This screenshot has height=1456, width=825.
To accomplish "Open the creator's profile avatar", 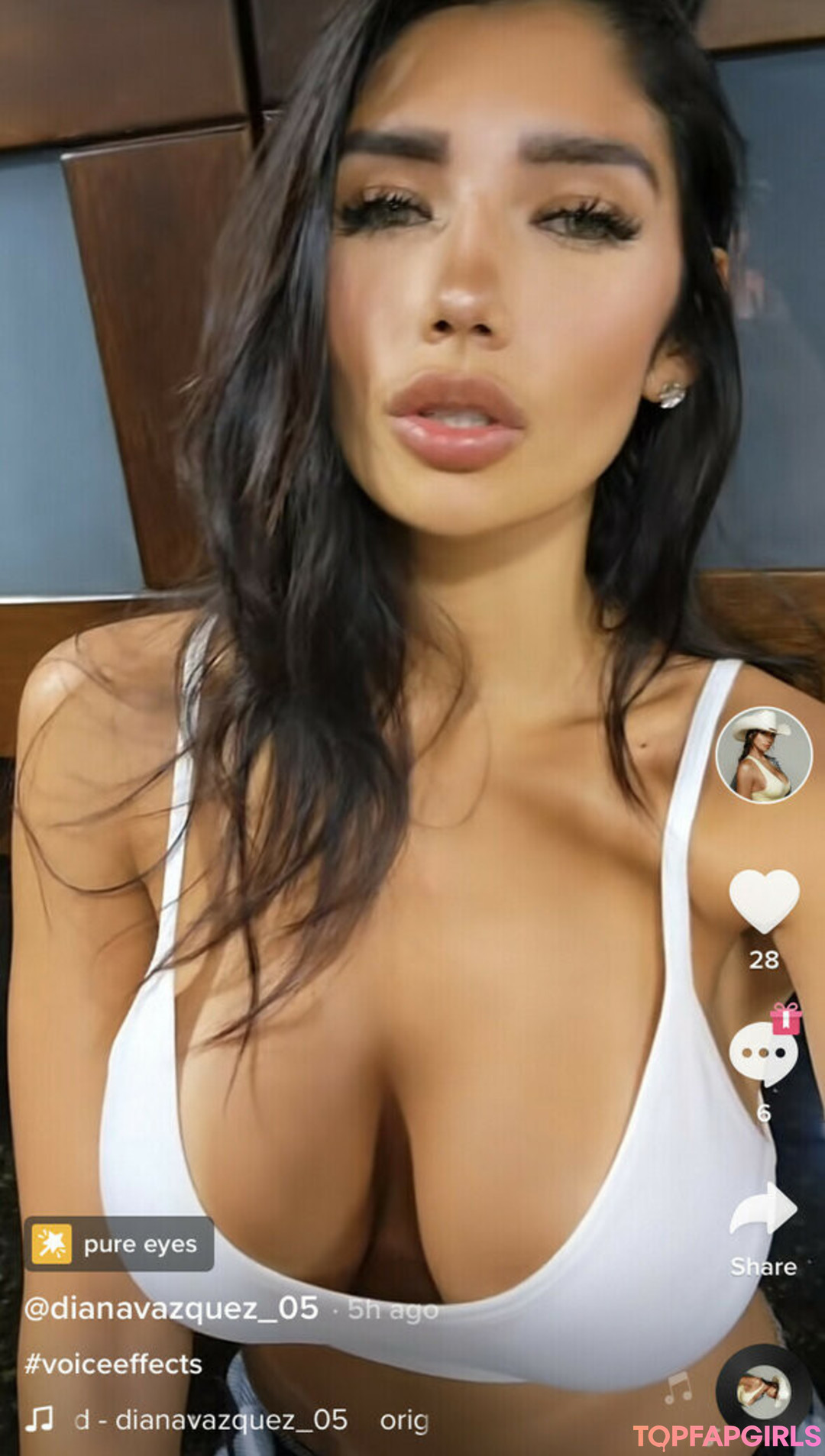I will pyautogui.click(x=763, y=755).
